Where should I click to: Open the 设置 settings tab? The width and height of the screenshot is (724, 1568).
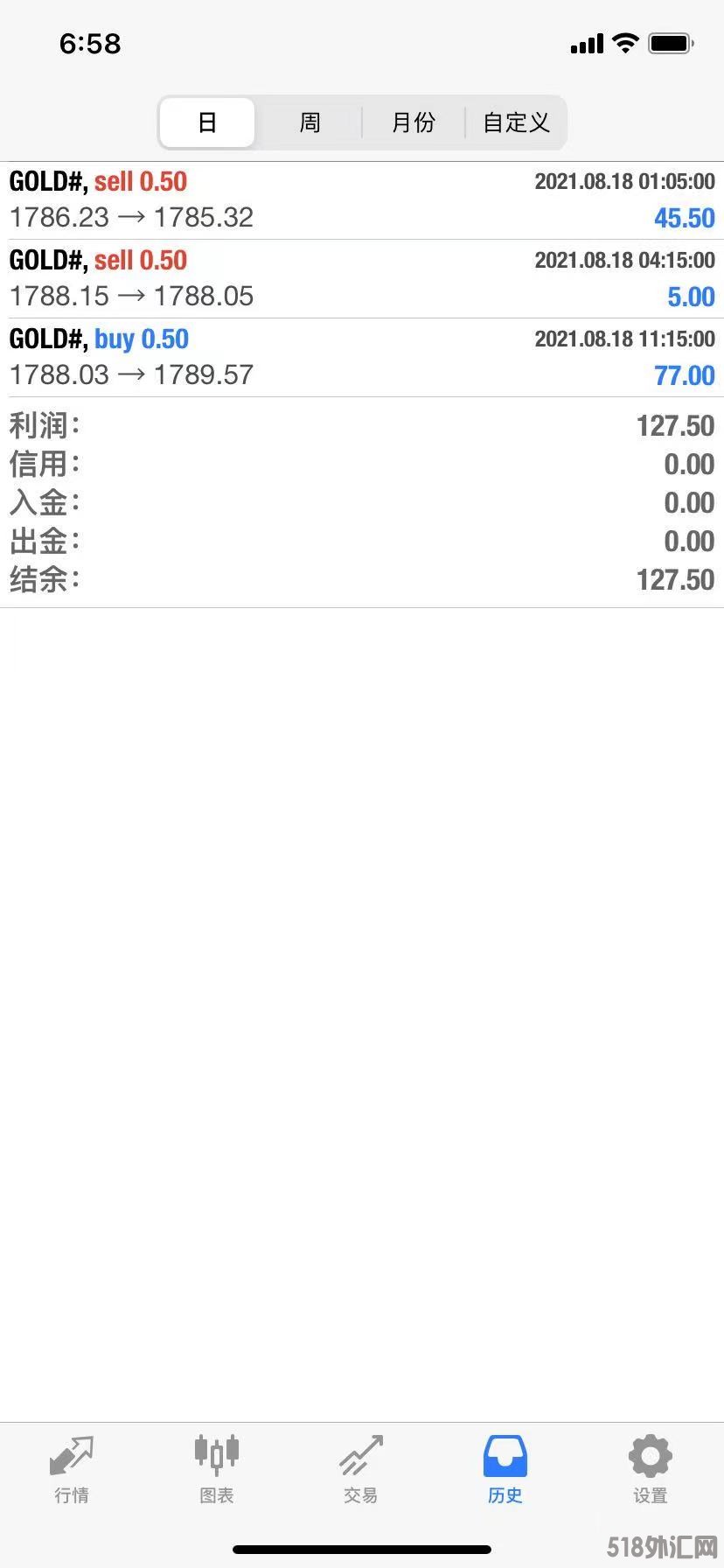[x=650, y=1470]
